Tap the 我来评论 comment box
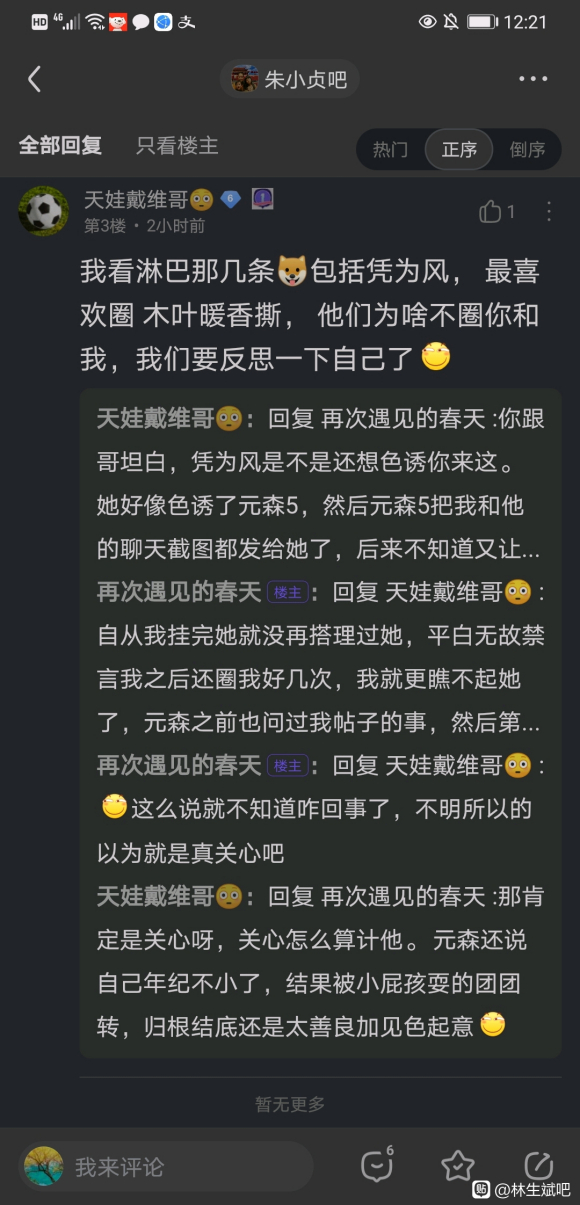 pos(166,1166)
